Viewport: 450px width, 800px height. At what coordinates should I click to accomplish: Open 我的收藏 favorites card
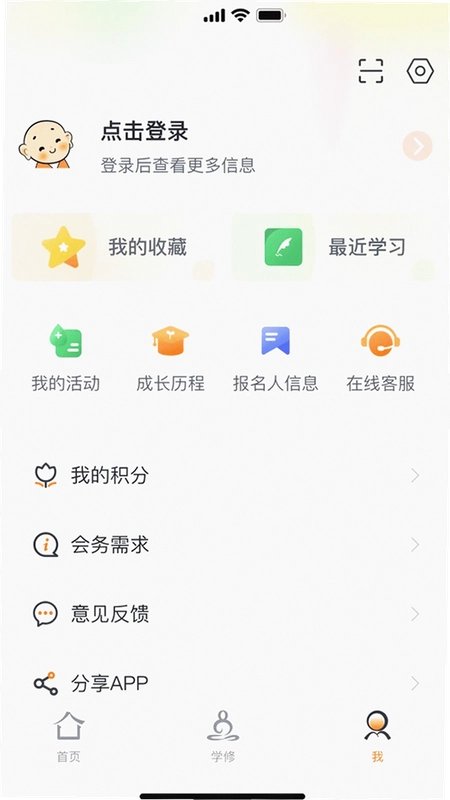(x=113, y=247)
